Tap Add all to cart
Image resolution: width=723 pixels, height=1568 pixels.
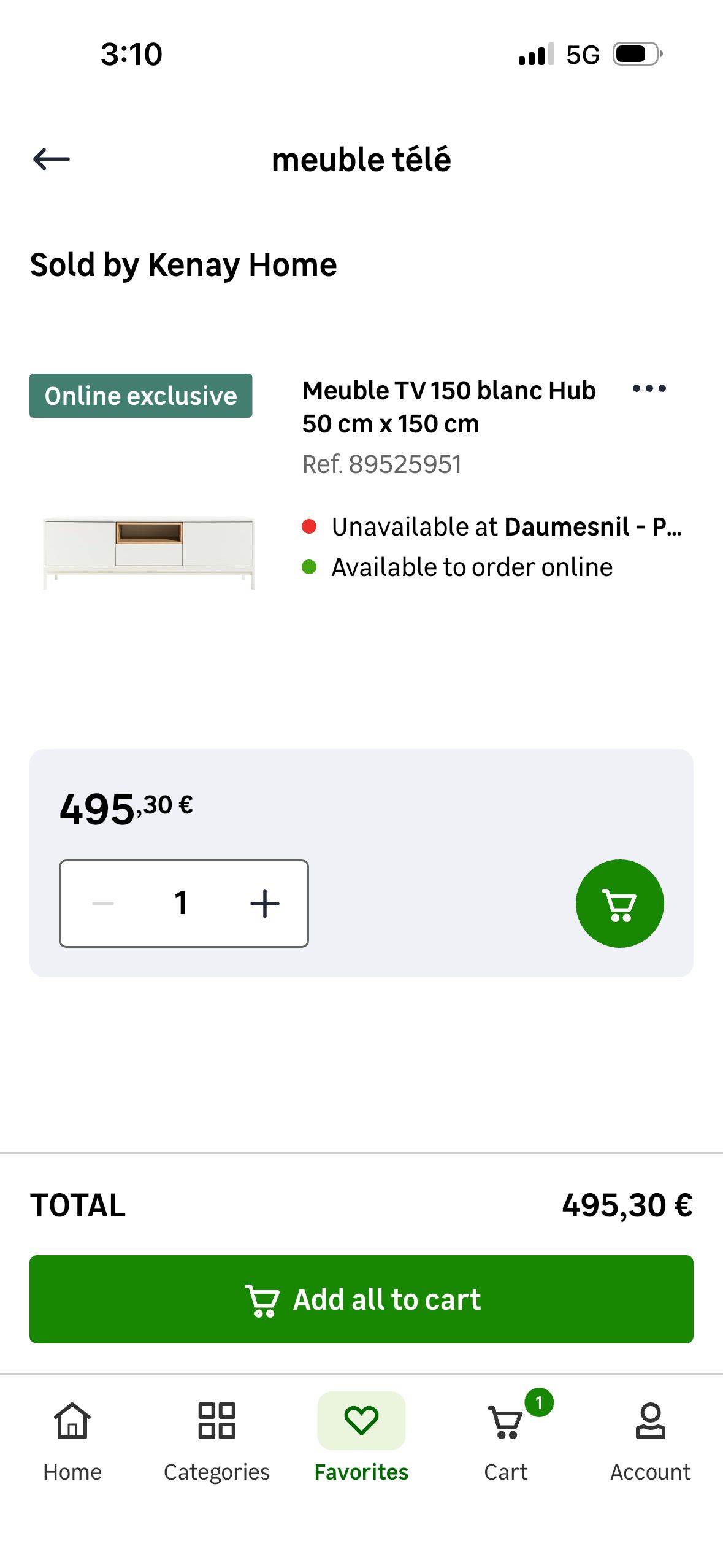(x=361, y=1299)
